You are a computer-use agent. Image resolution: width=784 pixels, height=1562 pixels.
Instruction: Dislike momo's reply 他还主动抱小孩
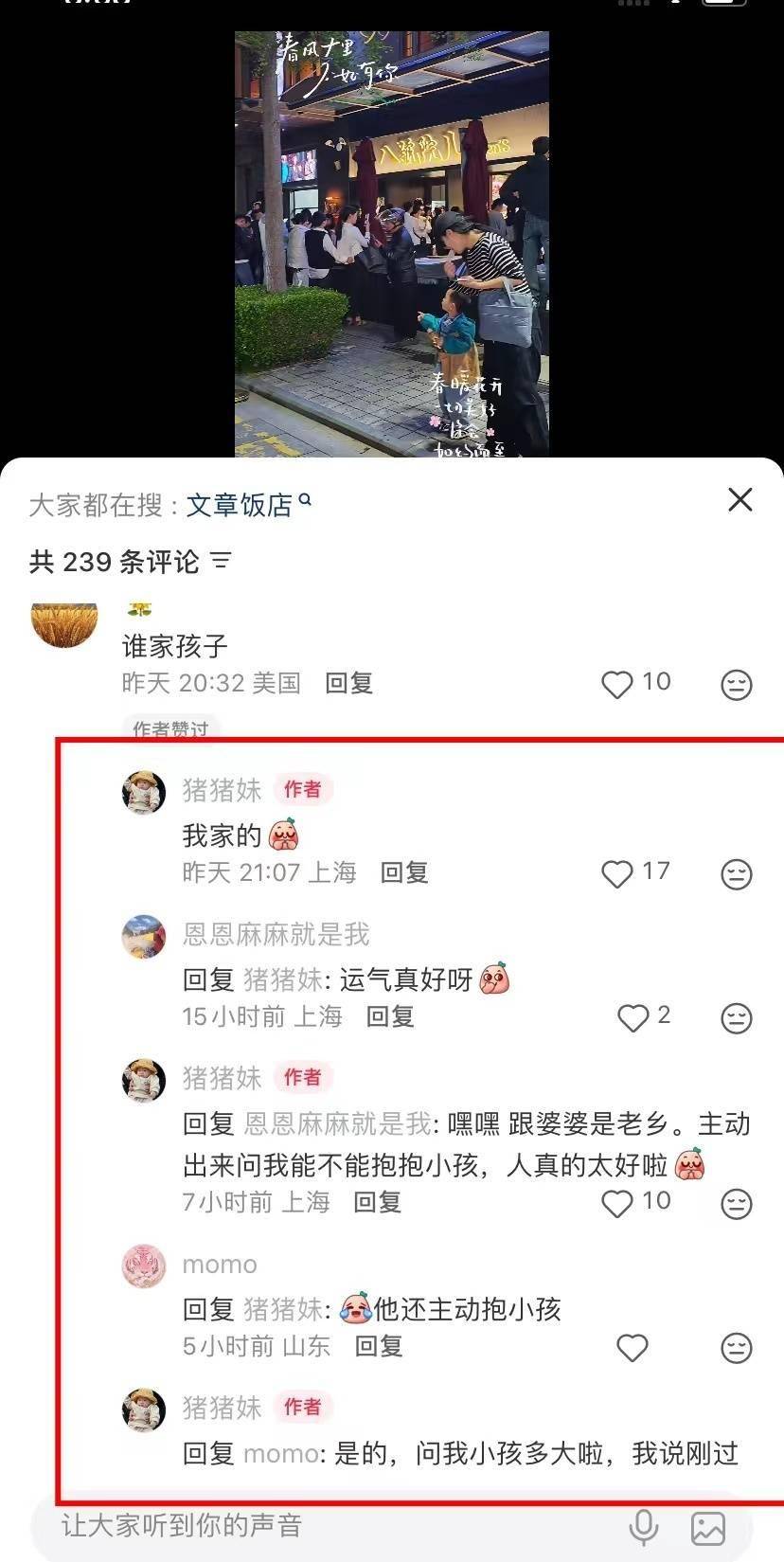pyautogui.click(x=736, y=1347)
